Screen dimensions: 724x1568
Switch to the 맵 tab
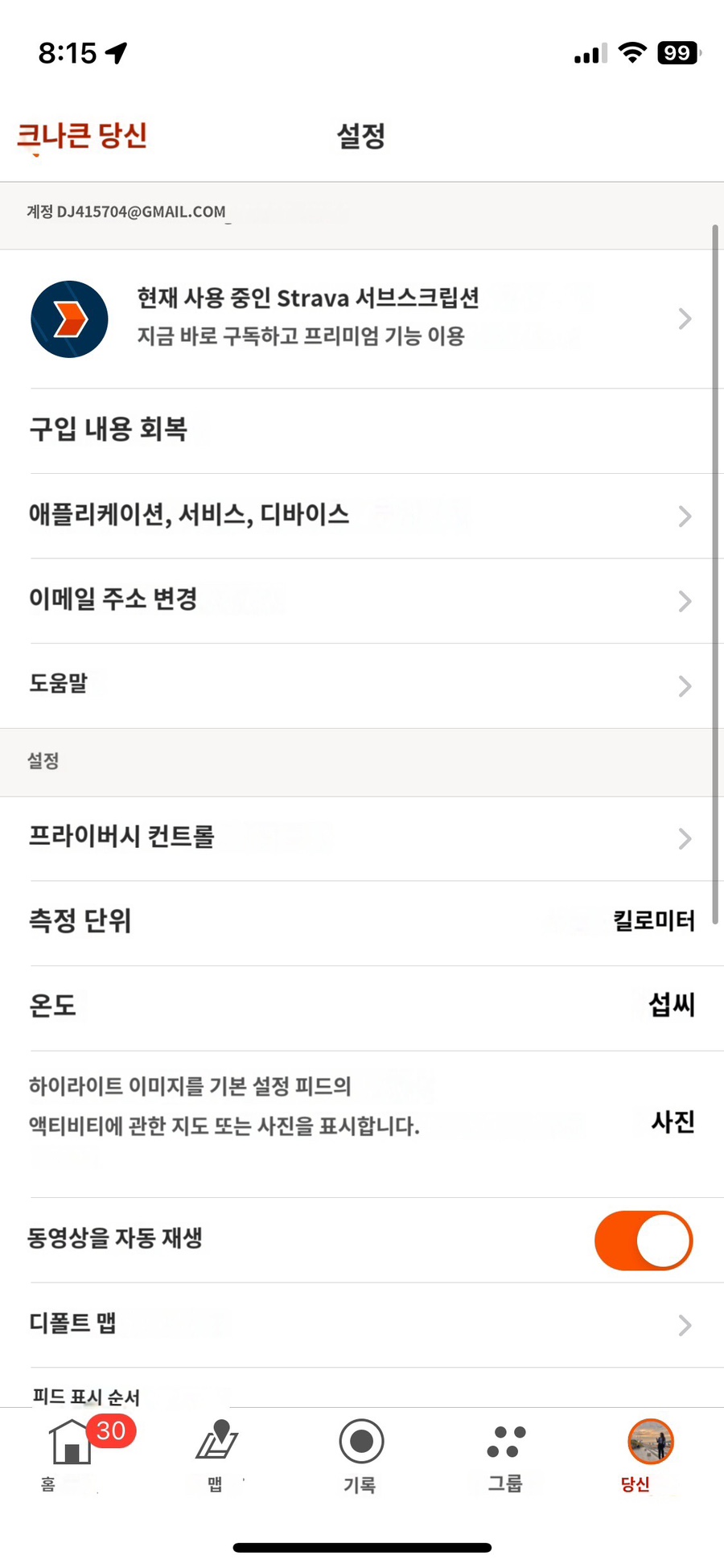click(x=216, y=1455)
